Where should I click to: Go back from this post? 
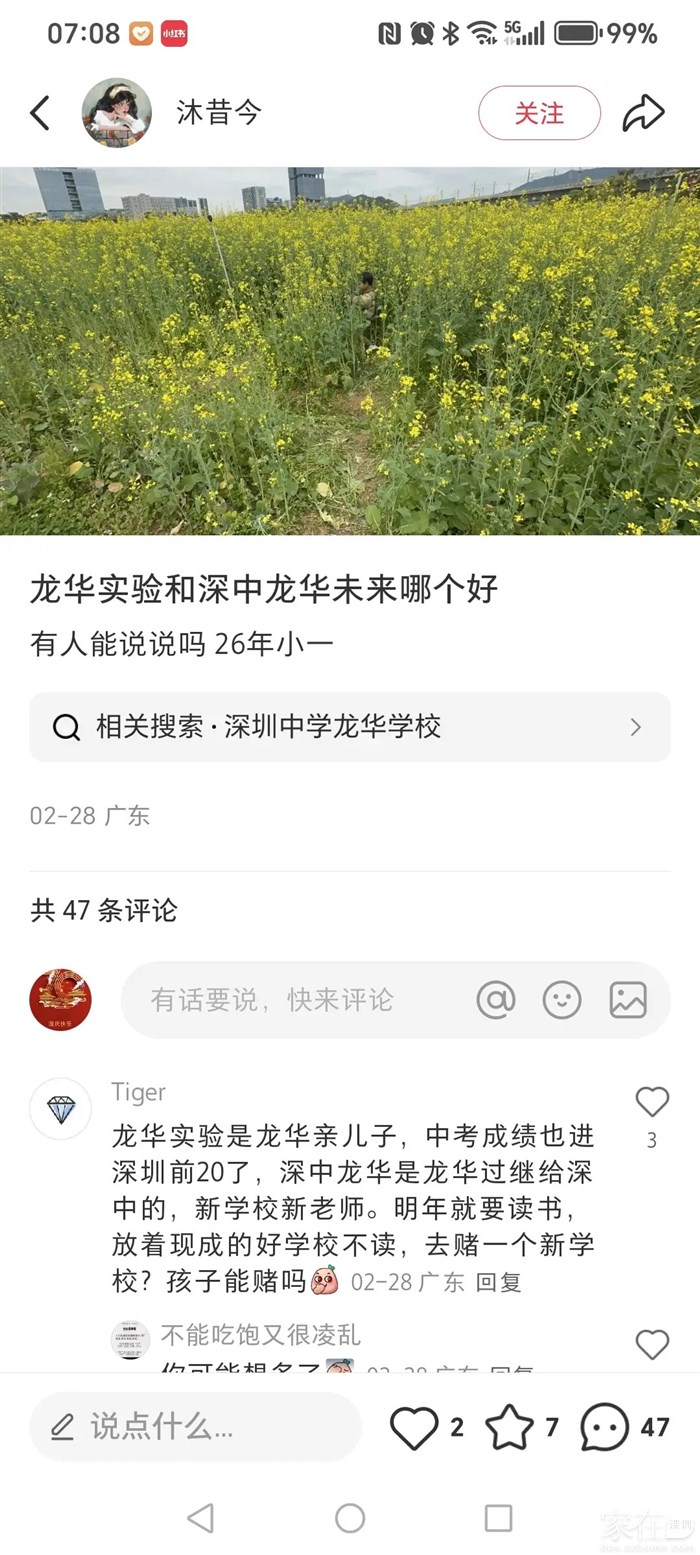coord(40,113)
